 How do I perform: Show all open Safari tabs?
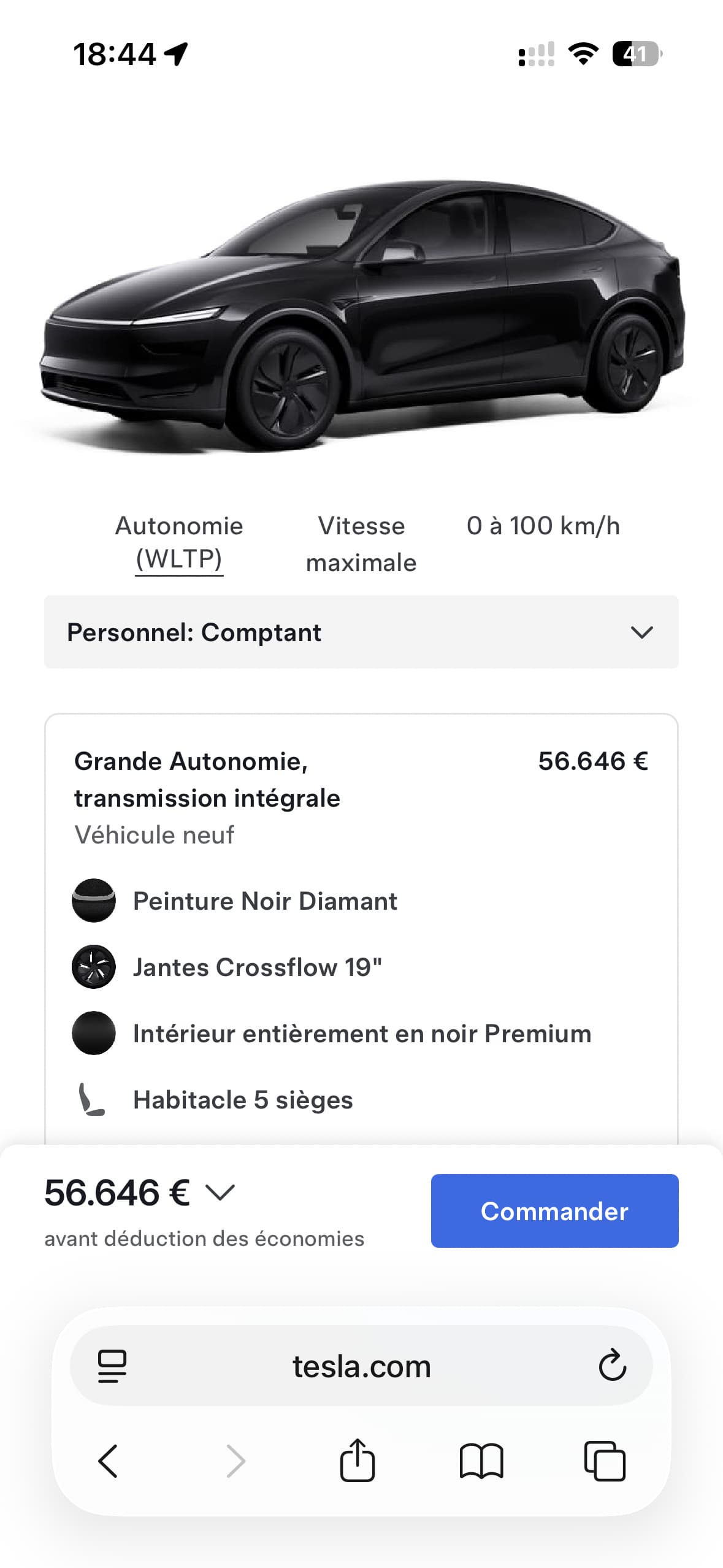[x=605, y=1461]
